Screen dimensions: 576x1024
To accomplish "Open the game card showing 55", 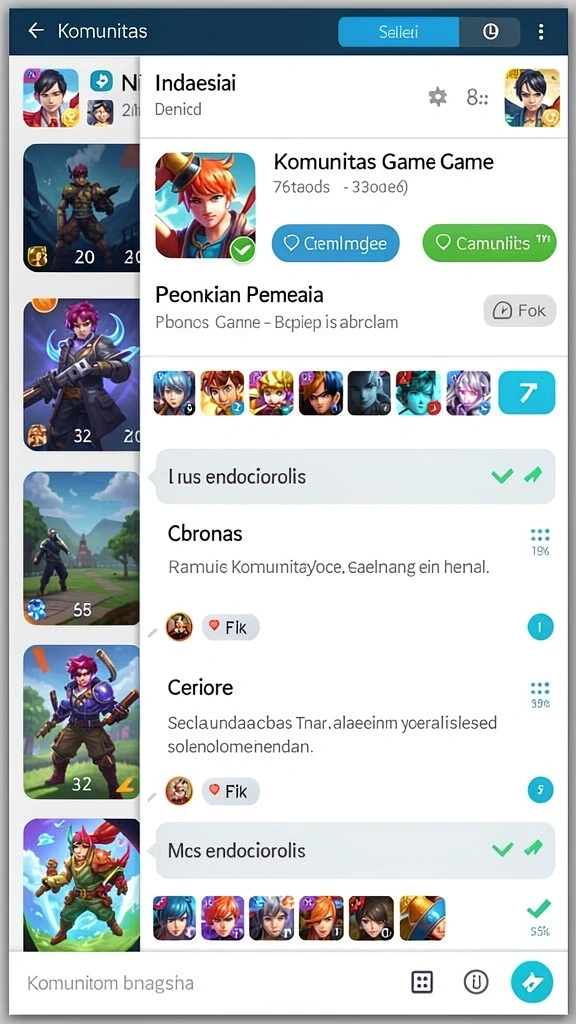I will click(x=82, y=548).
